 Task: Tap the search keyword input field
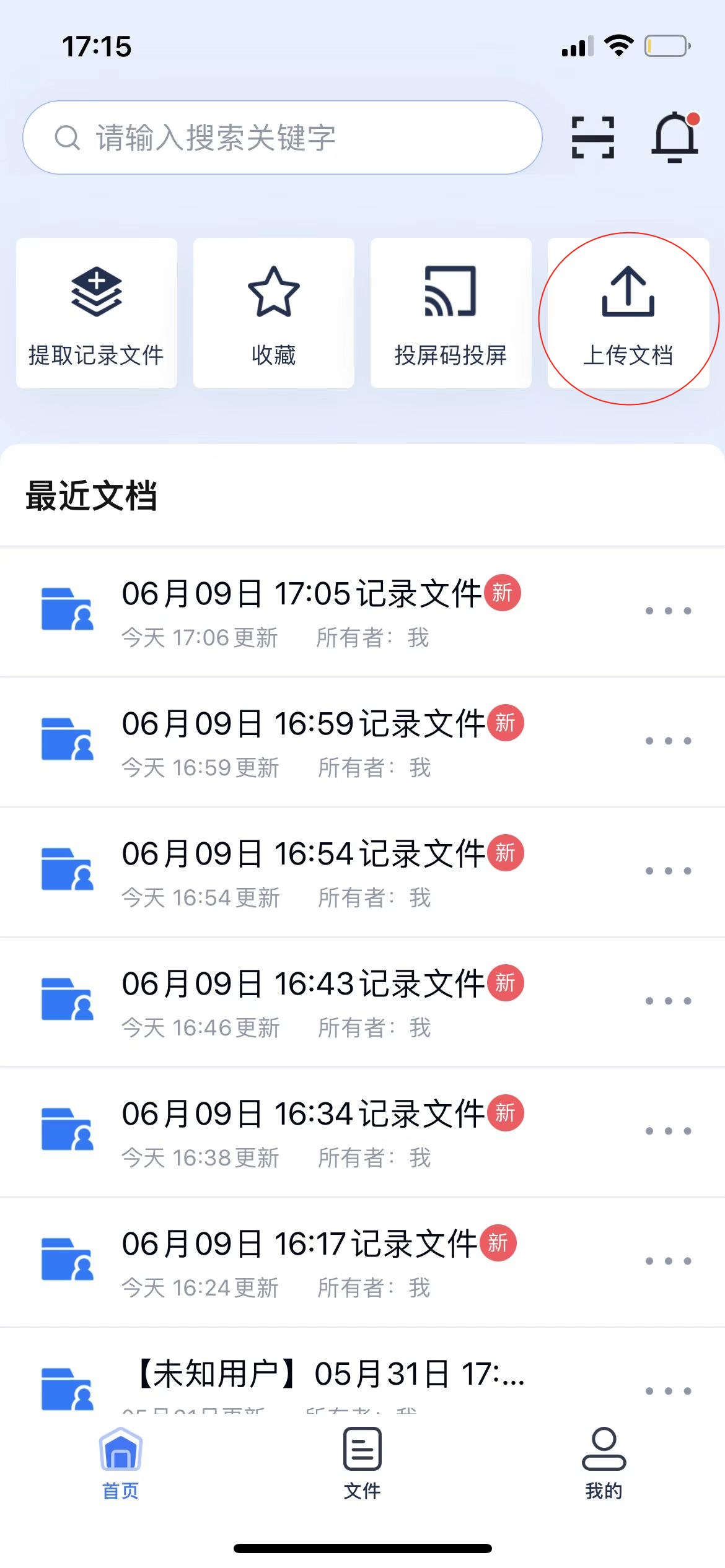point(283,137)
